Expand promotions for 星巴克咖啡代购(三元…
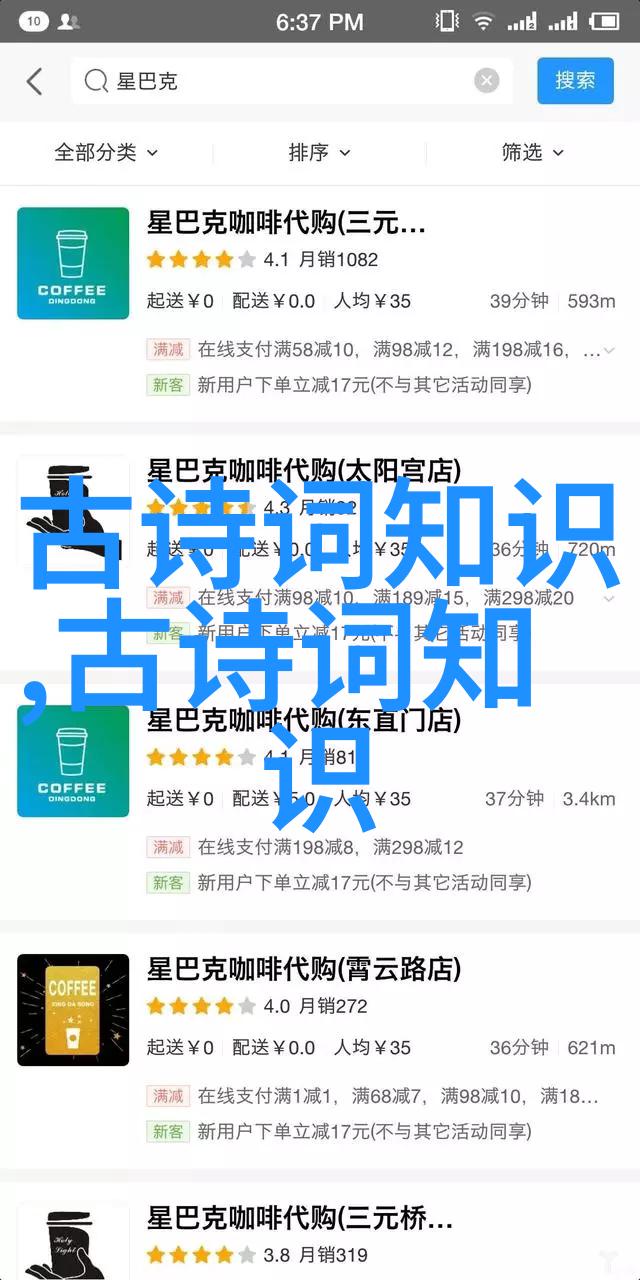This screenshot has height=1280, width=640. 609,350
